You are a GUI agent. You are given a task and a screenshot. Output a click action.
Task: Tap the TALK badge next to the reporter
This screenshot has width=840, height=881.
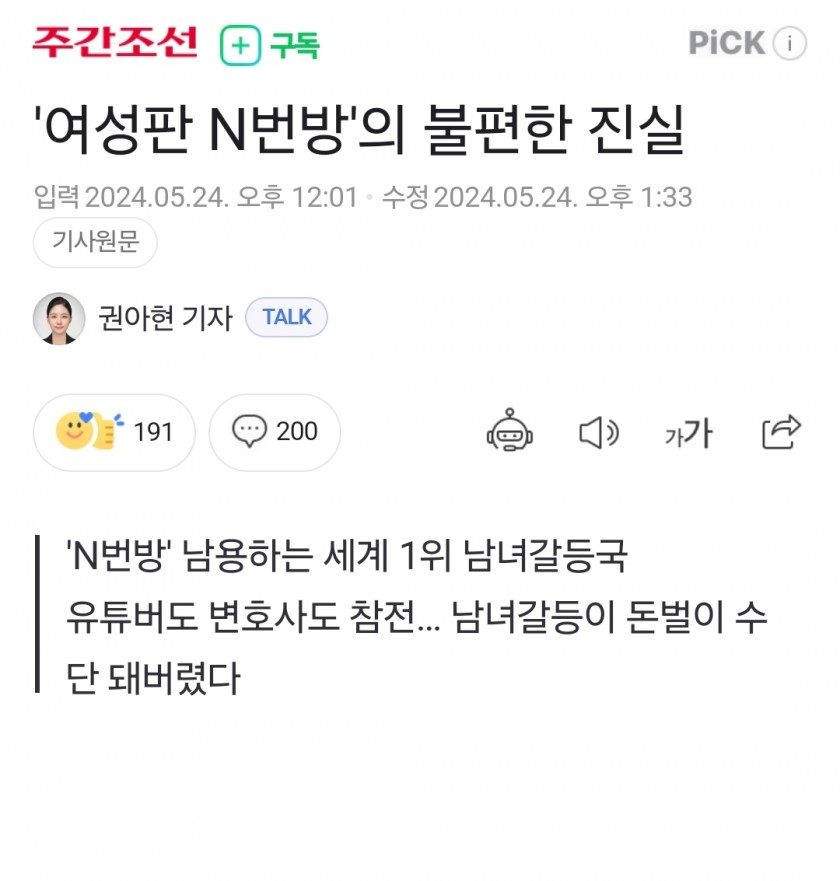pyautogui.click(x=287, y=318)
